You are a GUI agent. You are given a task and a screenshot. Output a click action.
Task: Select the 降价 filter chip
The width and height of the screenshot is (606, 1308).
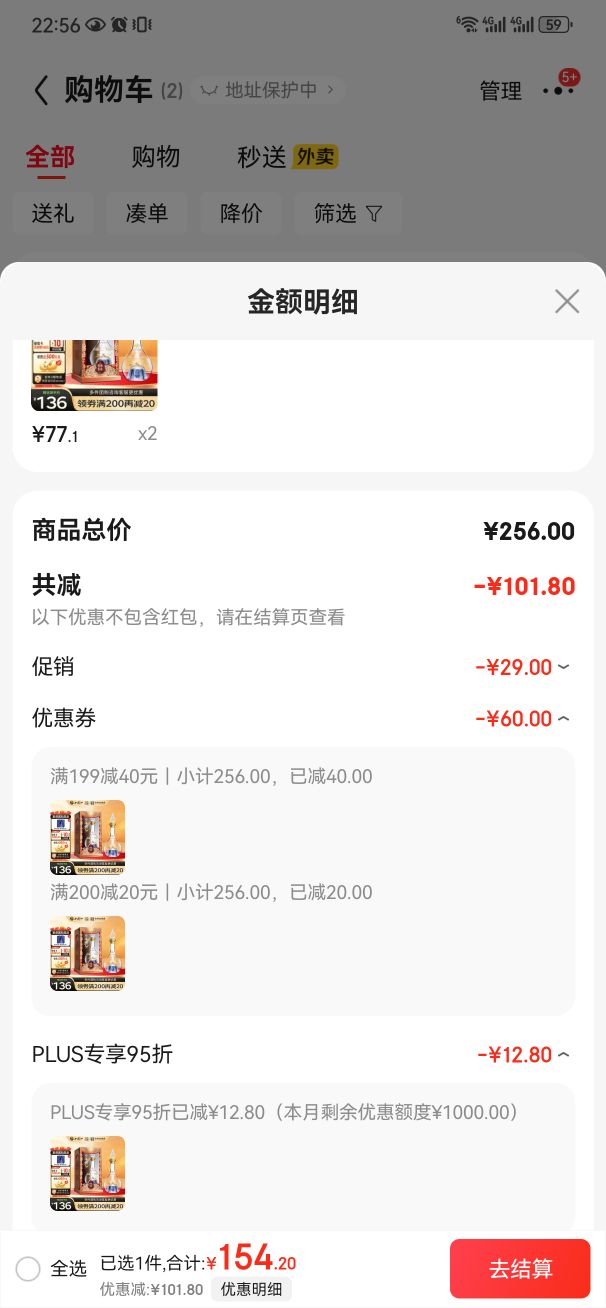point(241,213)
